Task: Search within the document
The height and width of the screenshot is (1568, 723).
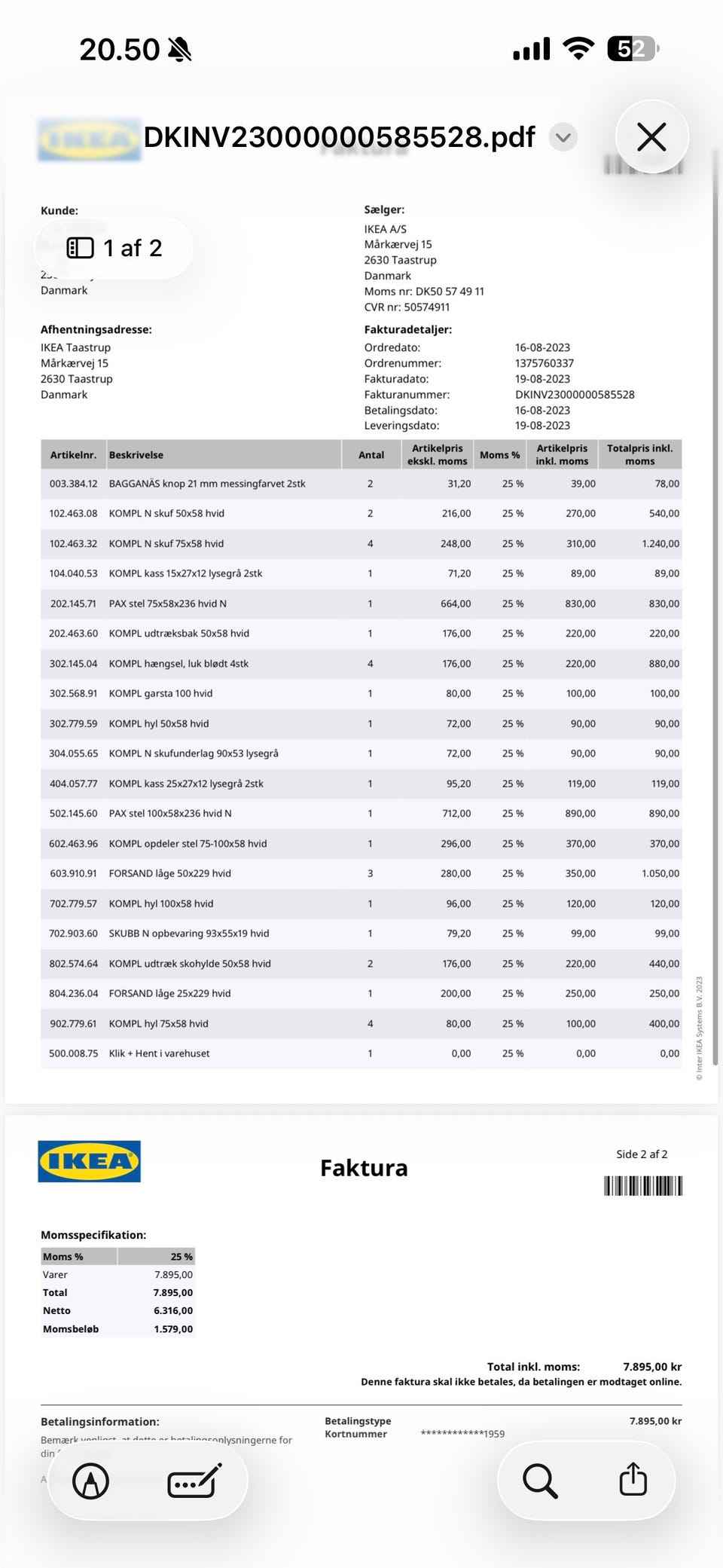Action: click(x=540, y=1481)
